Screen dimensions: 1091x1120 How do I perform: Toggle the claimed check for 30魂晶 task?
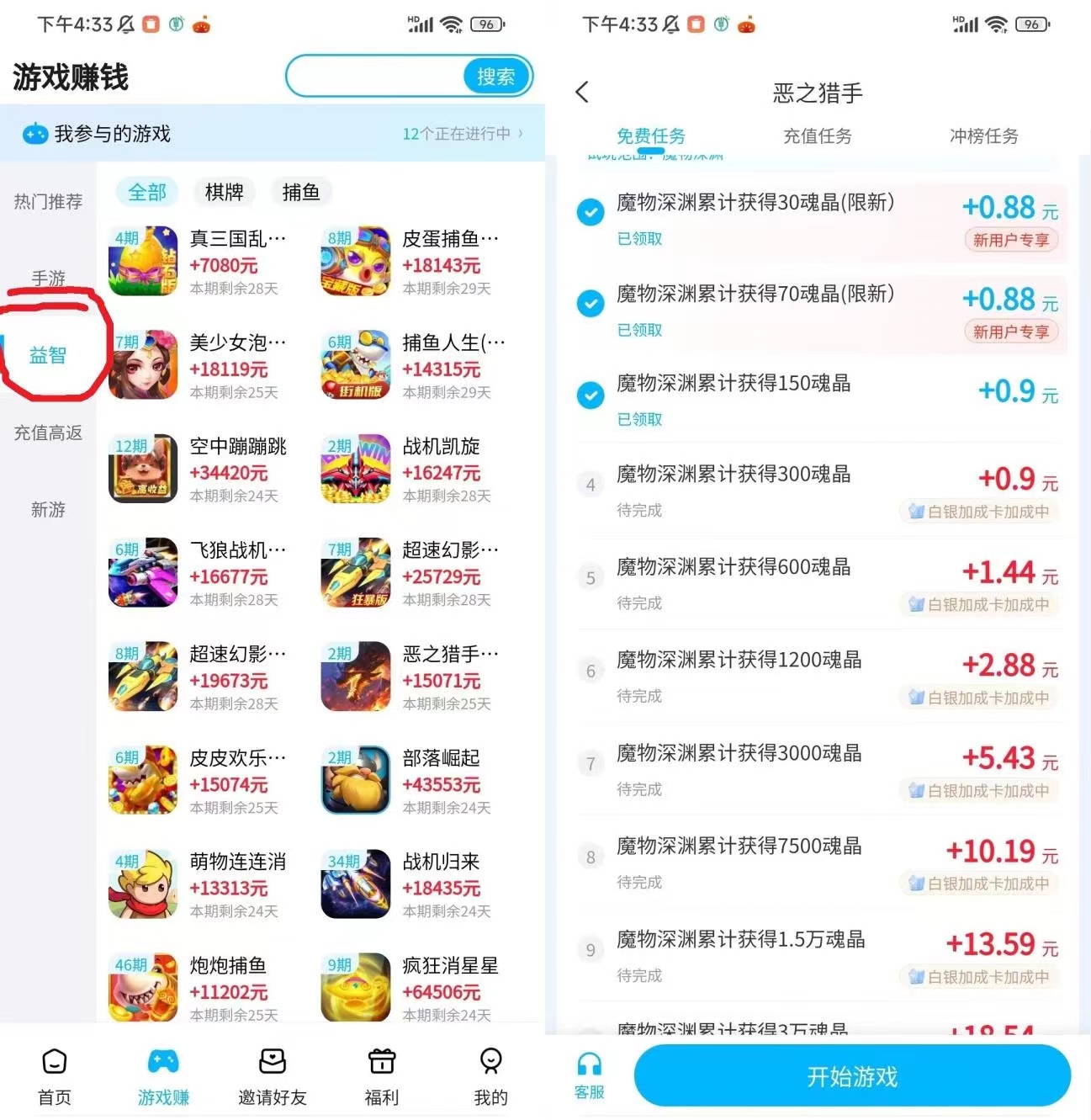(591, 212)
